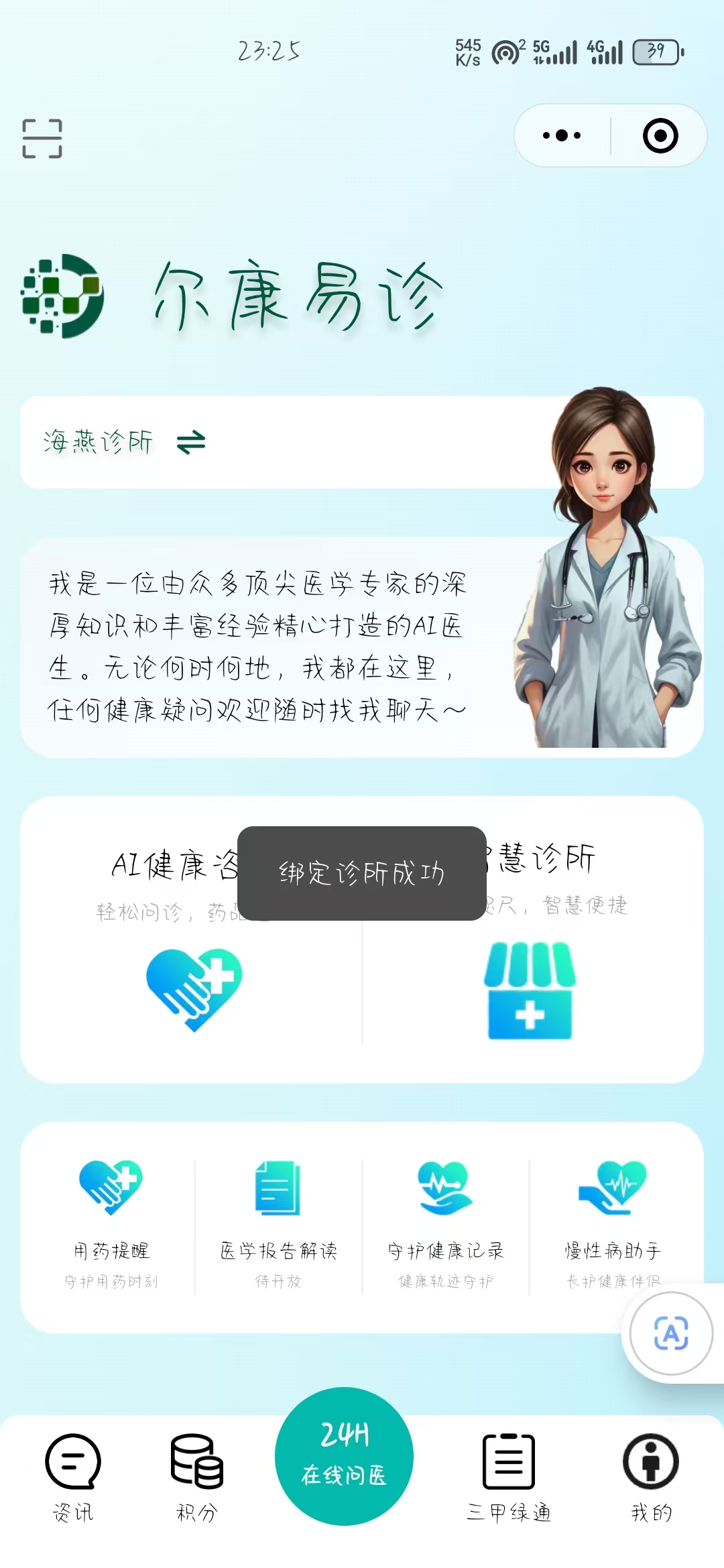Switch clinic from 海燕诊所
Screen dimensions: 724x1568
click(x=191, y=442)
